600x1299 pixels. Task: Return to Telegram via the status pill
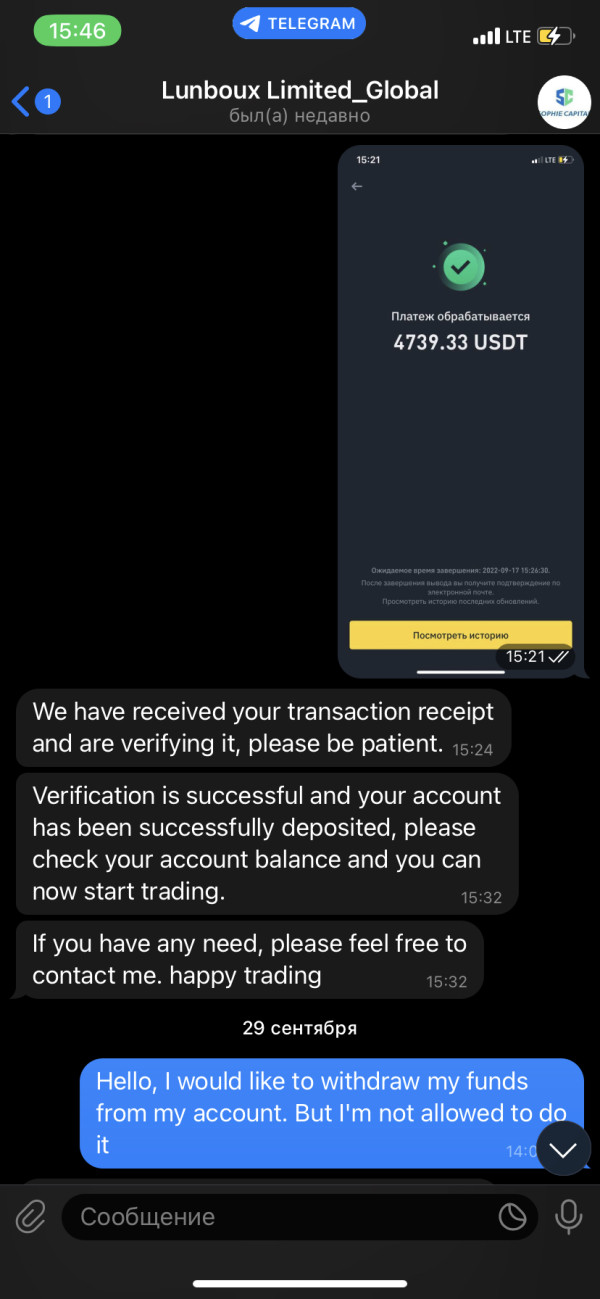point(299,23)
